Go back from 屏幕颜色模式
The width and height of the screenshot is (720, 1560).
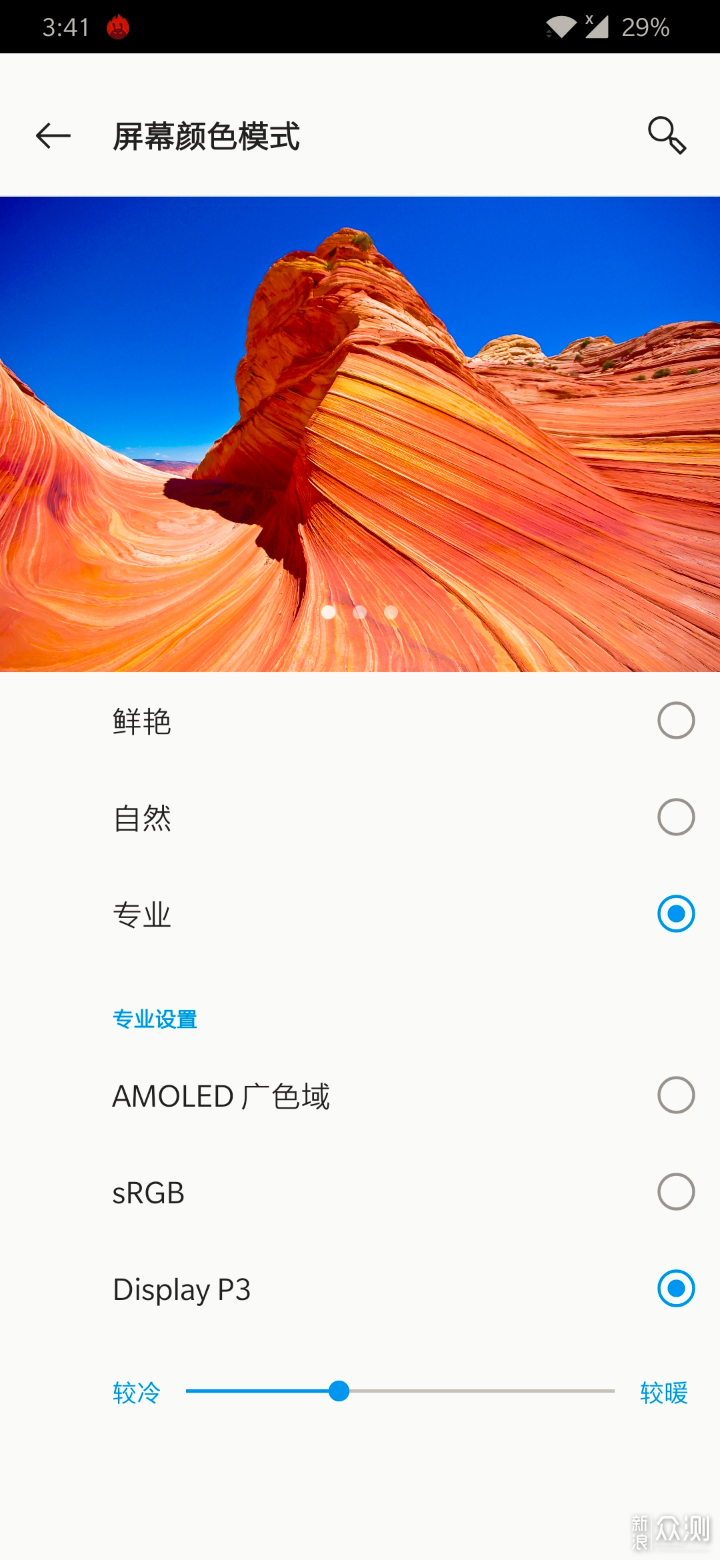point(53,136)
